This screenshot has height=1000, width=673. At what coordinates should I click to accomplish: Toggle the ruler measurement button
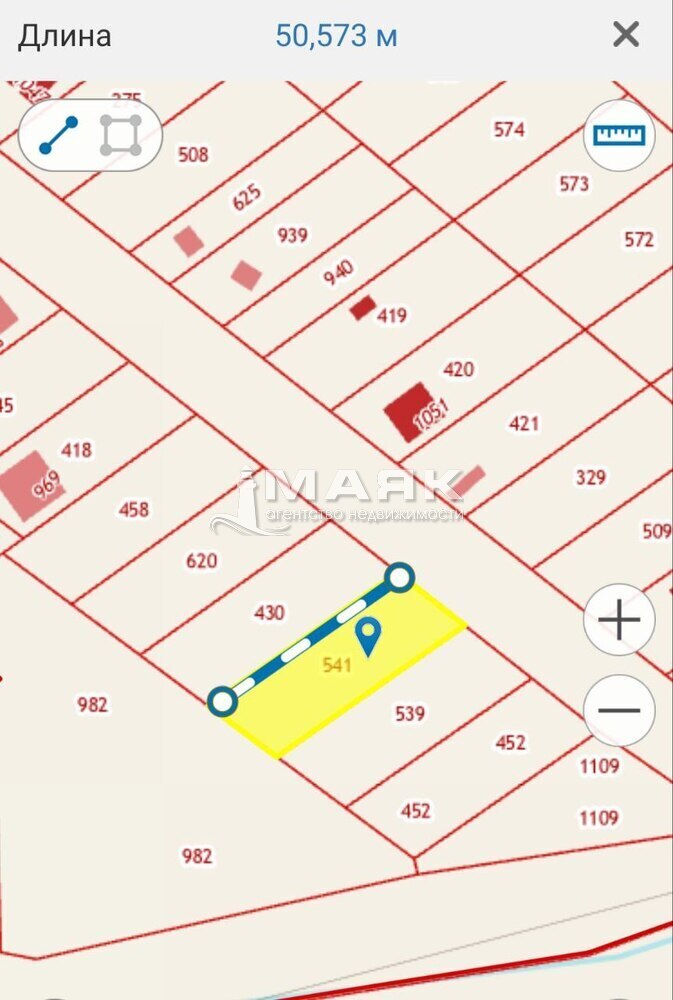point(619,135)
